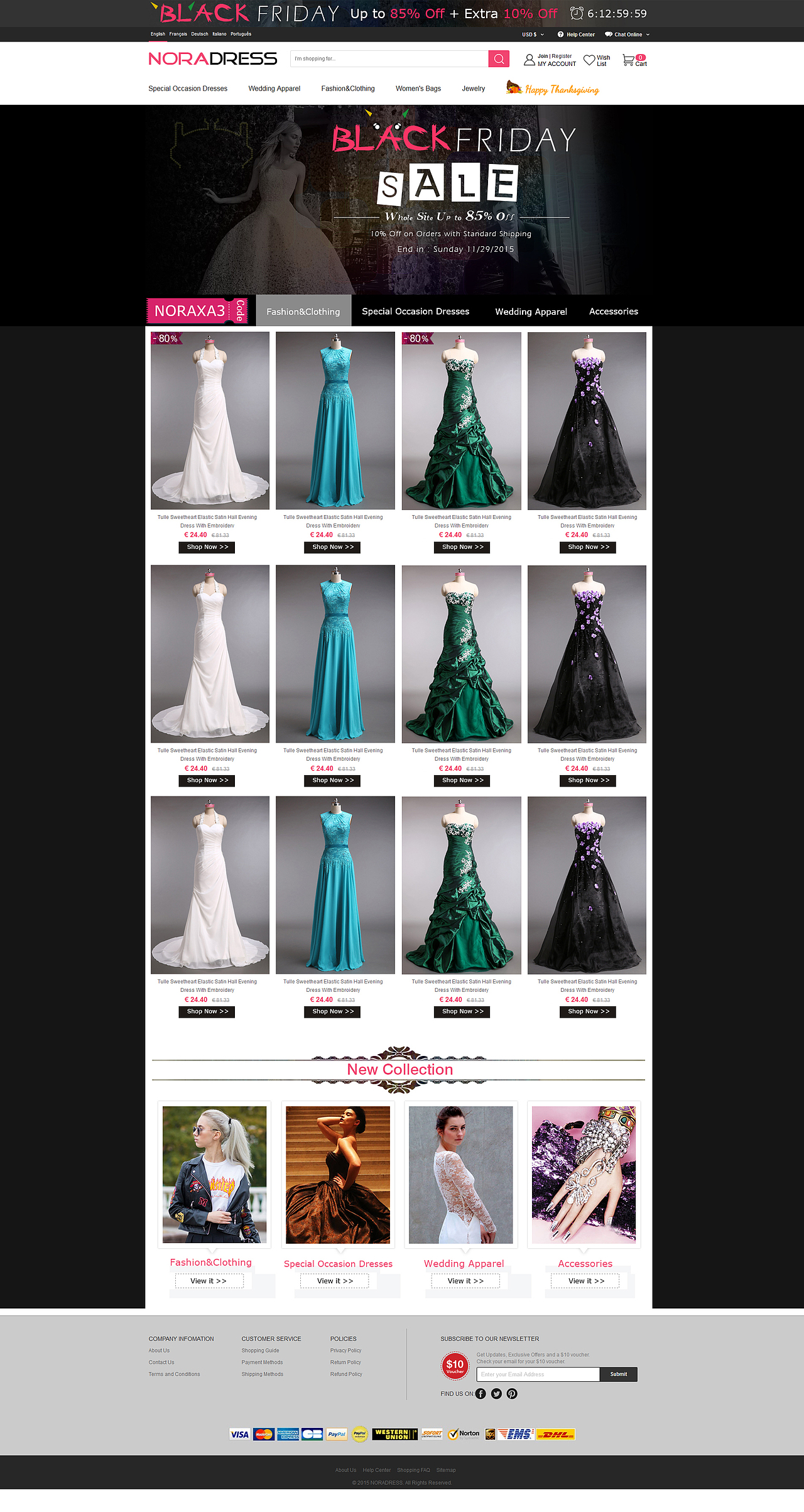Tap View it under Fashion&Clothing collection
Screen dimensions: 804x1512
pos(209,1281)
